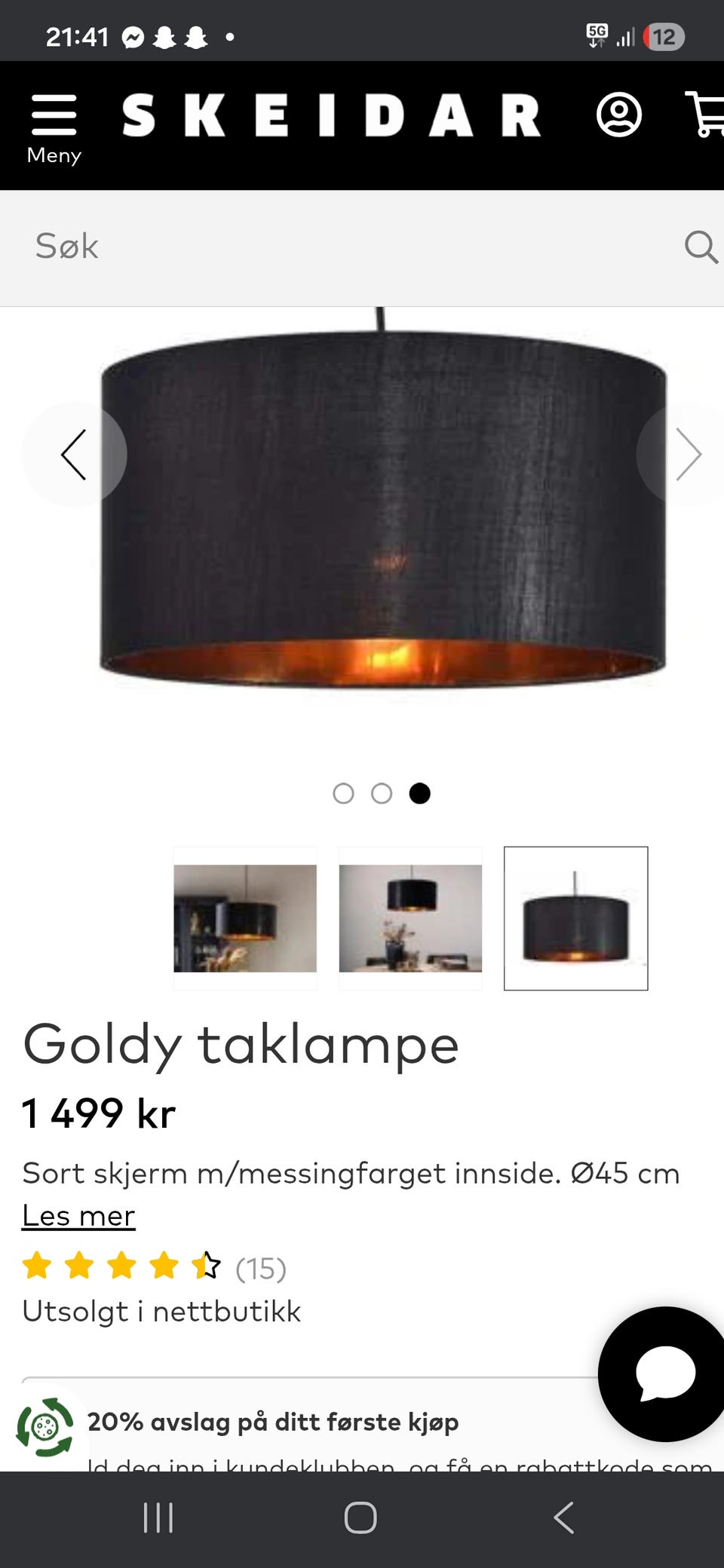The image size is (724, 1568).
Task: Go to SKEIDAR homepage via logo
Action: pyautogui.click(x=337, y=115)
